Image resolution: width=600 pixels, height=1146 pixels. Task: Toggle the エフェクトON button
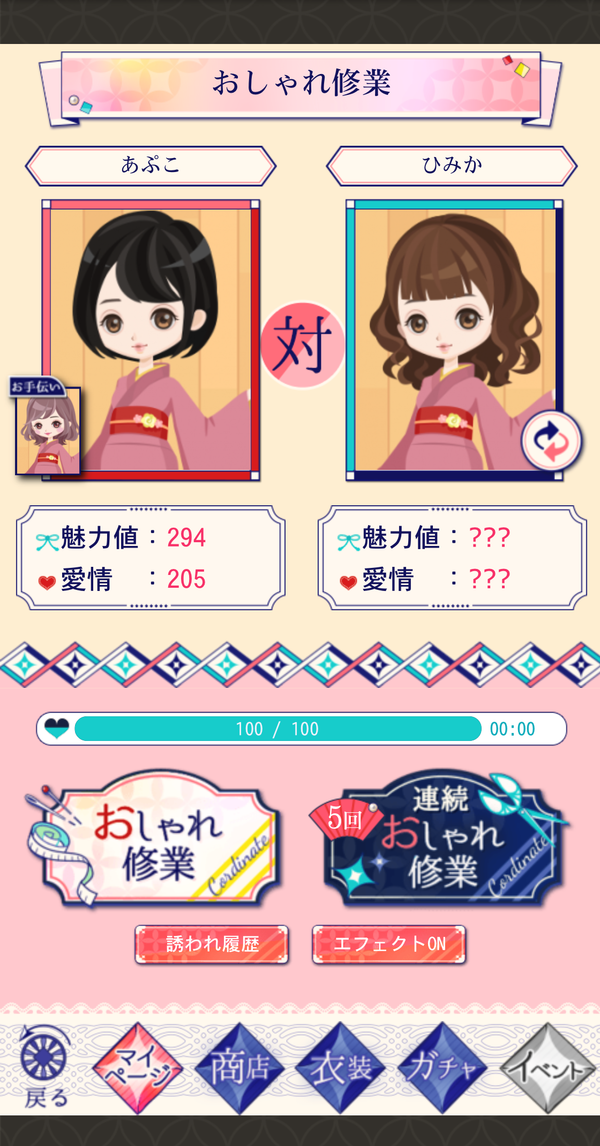click(389, 944)
